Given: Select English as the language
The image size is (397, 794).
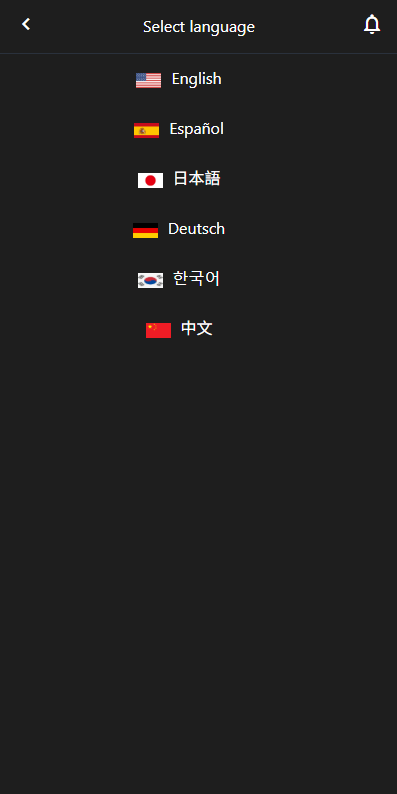Looking at the screenshot, I should pos(179,79).
